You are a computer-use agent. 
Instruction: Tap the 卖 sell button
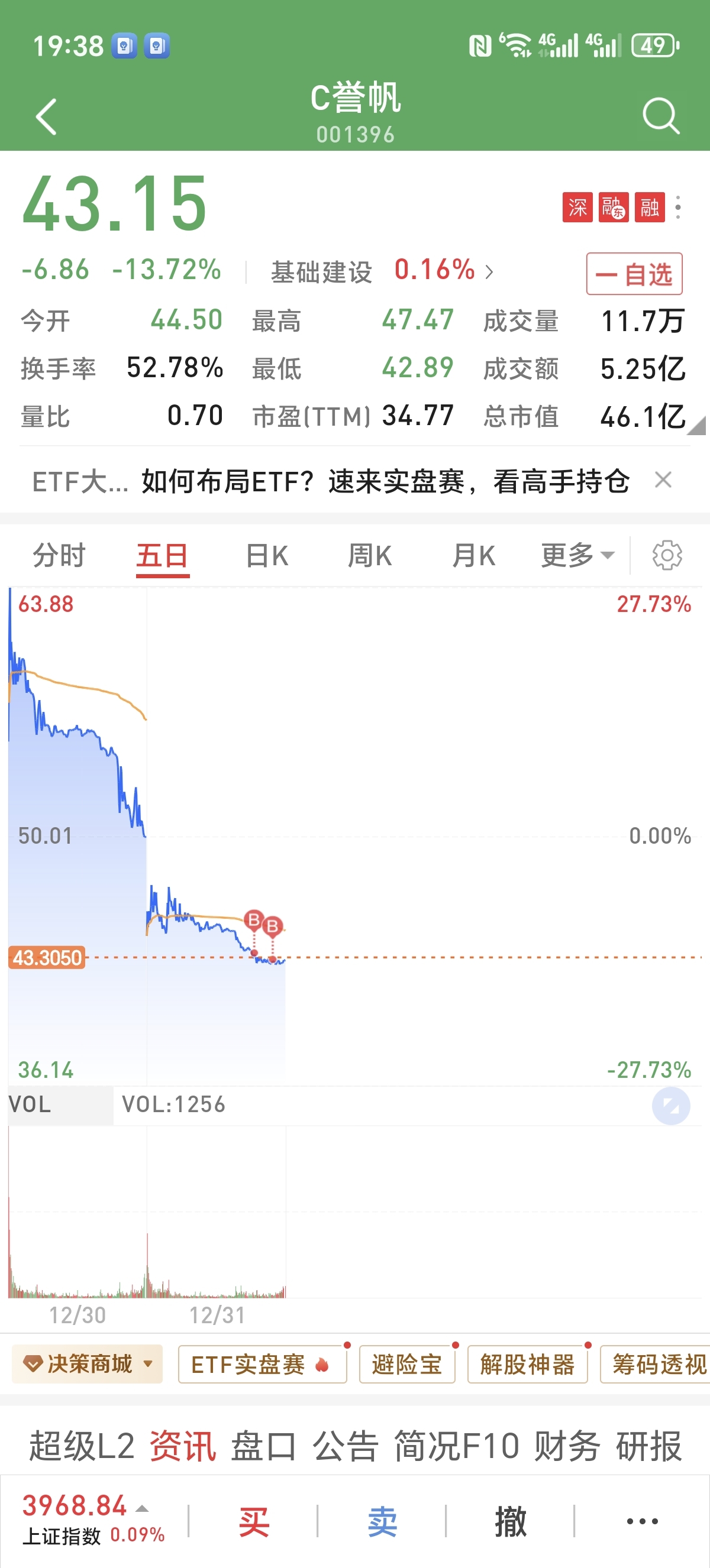pyautogui.click(x=382, y=1522)
